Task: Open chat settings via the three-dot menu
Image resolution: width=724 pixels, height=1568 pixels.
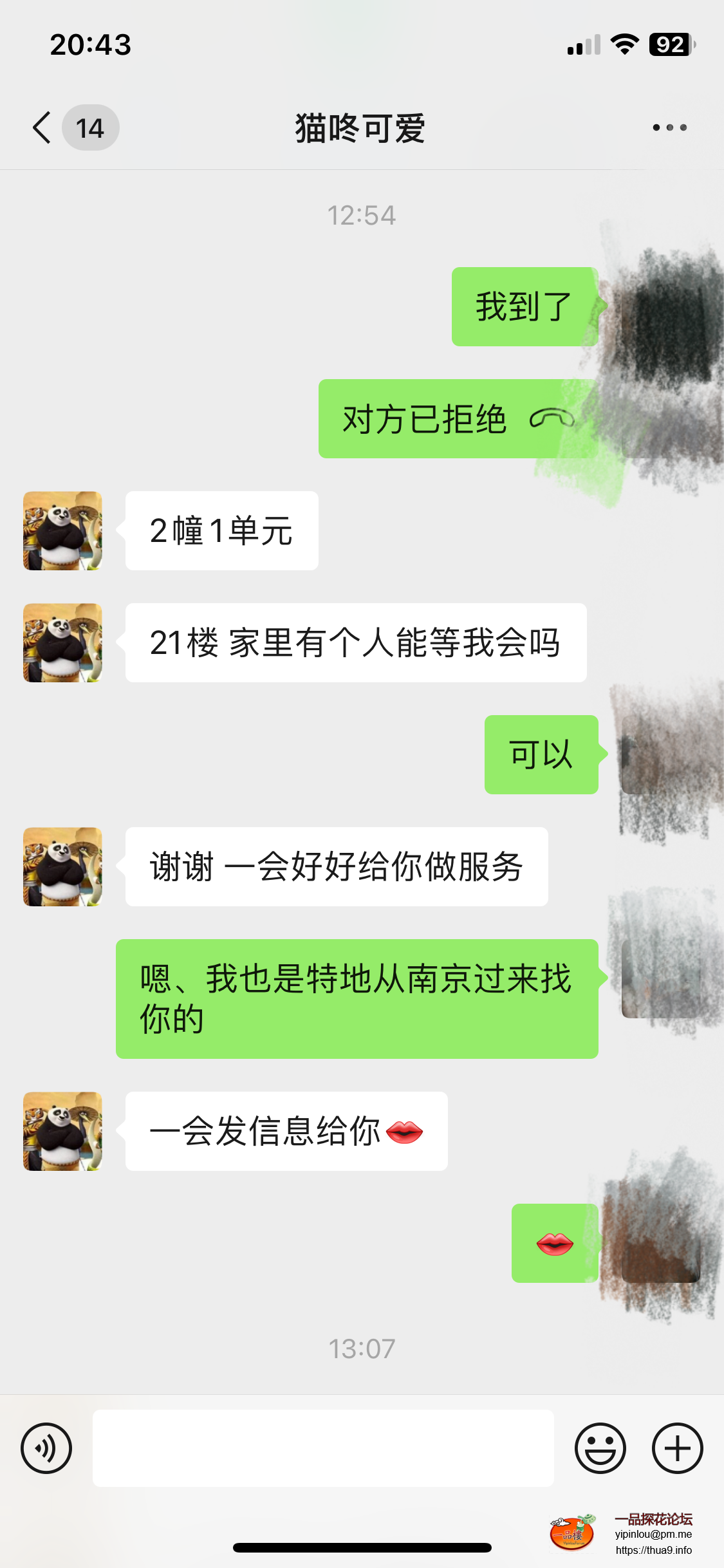Action: pyautogui.click(x=668, y=127)
